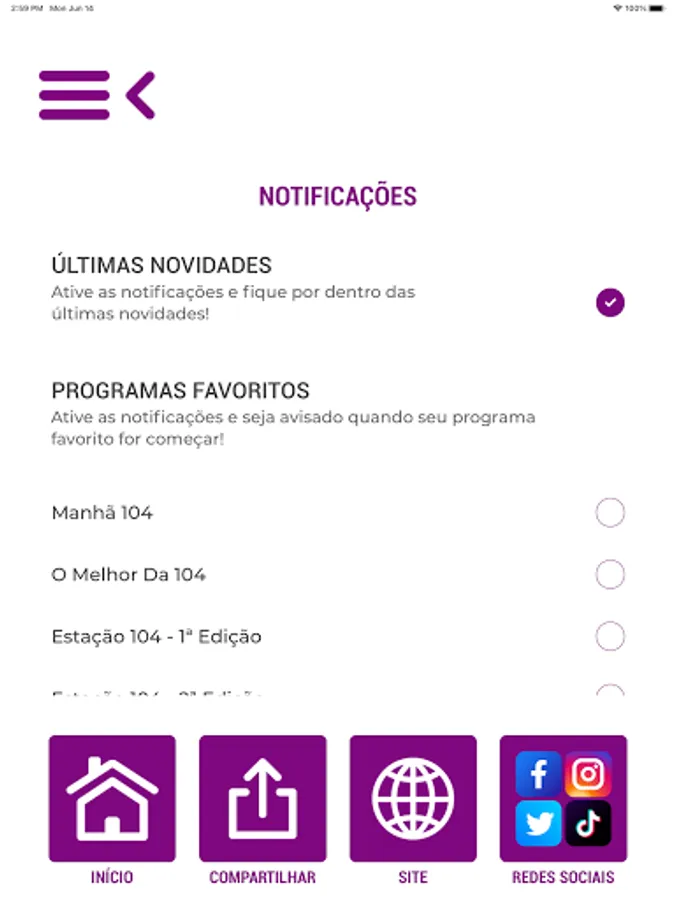Screen dimensions: 675x900
Task: Go back with the arrow icon
Action: pyautogui.click(x=141, y=95)
